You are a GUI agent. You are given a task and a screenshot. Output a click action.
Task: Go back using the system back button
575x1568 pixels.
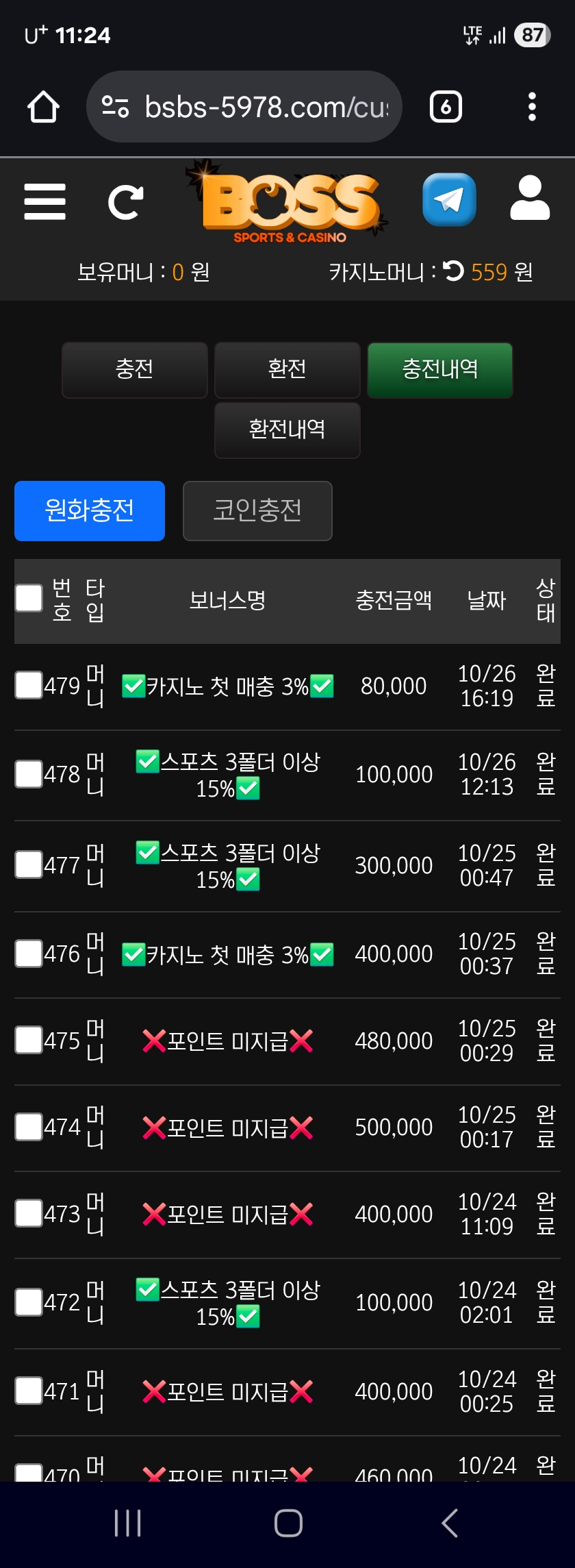449,1523
